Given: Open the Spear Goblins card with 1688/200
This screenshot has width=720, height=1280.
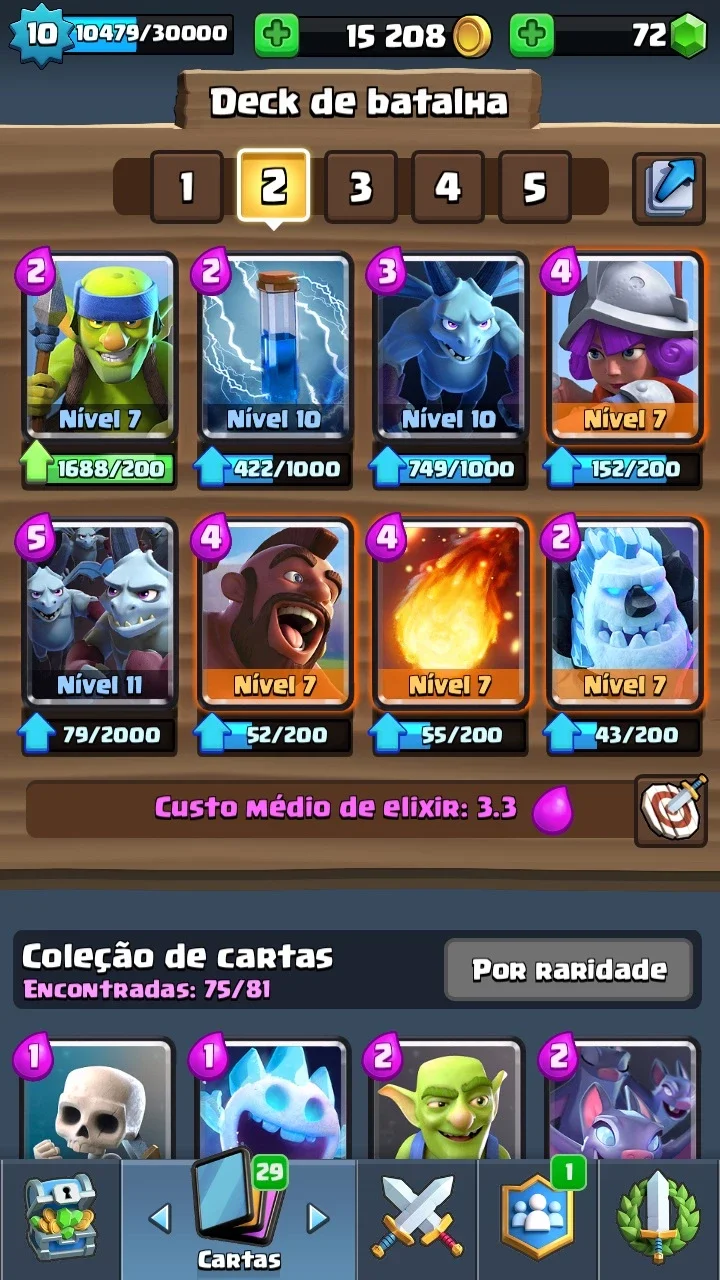Looking at the screenshot, I should (x=99, y=346).
